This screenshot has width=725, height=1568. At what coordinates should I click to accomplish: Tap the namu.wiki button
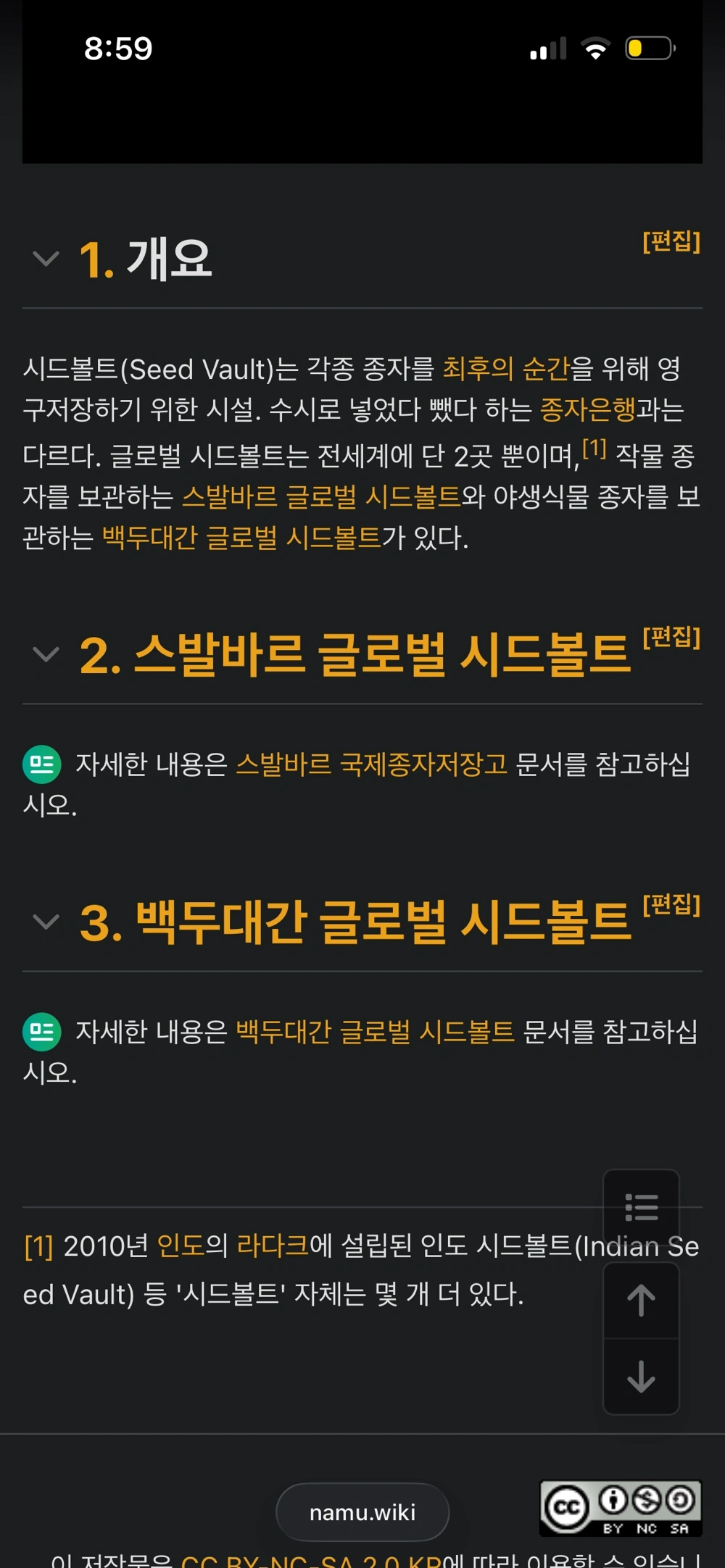(x=362, y=1512)
